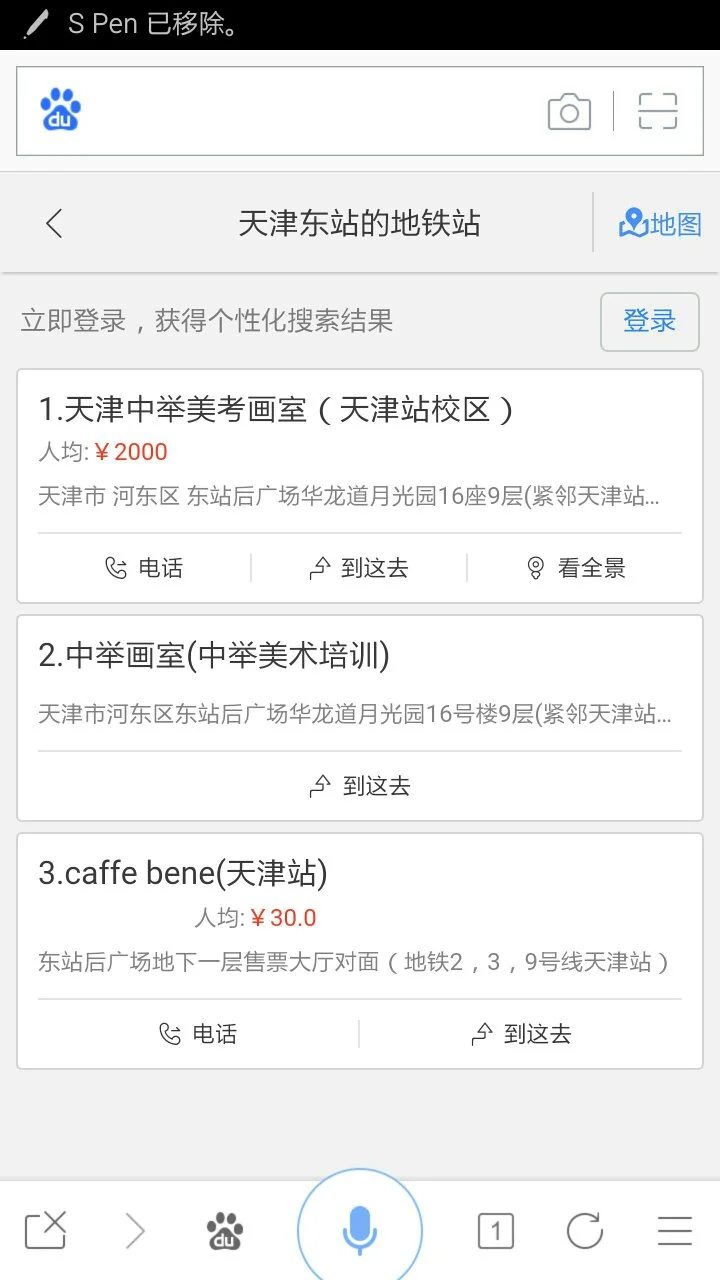Tap the 登录 login button
The image size is (720, 1280).
(x=649, y=322)
